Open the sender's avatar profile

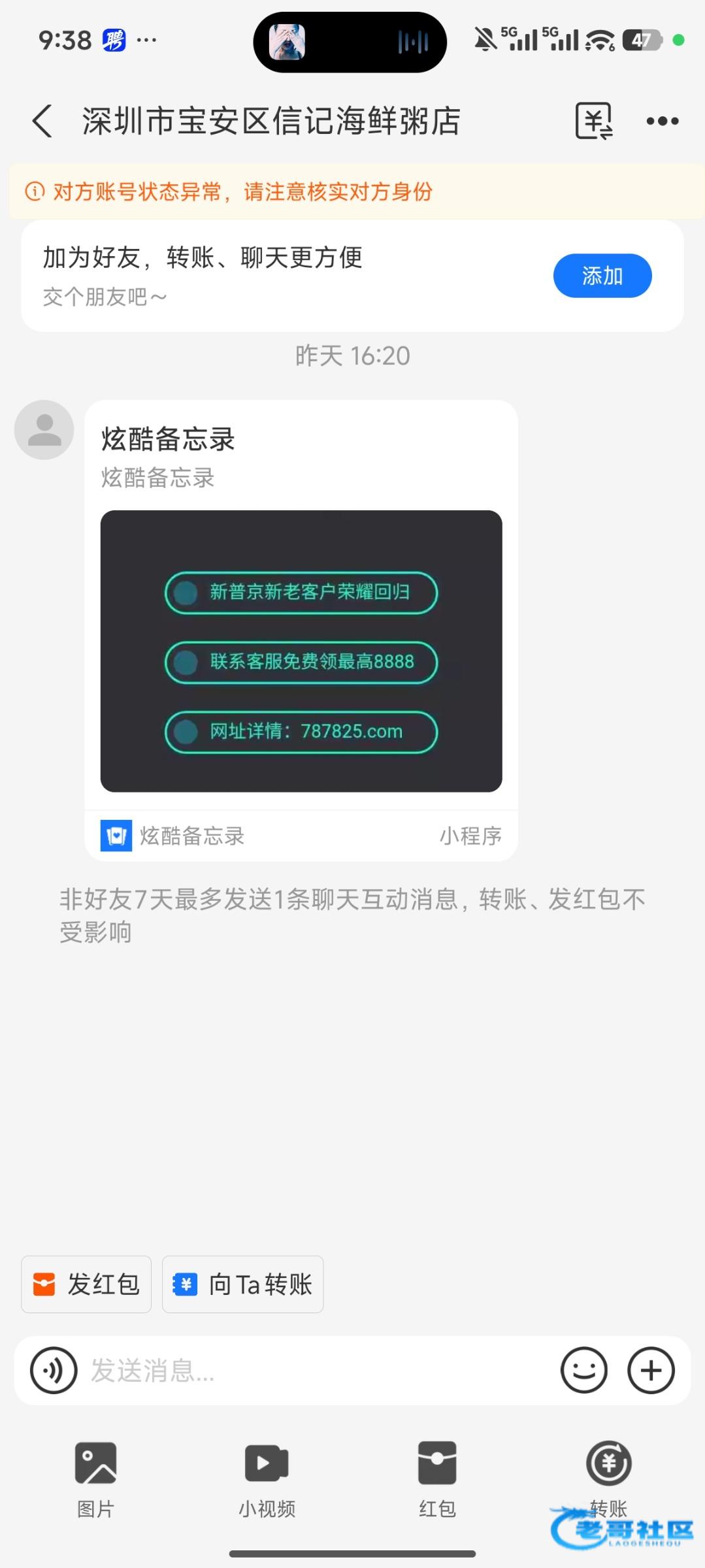click(44, 430)
